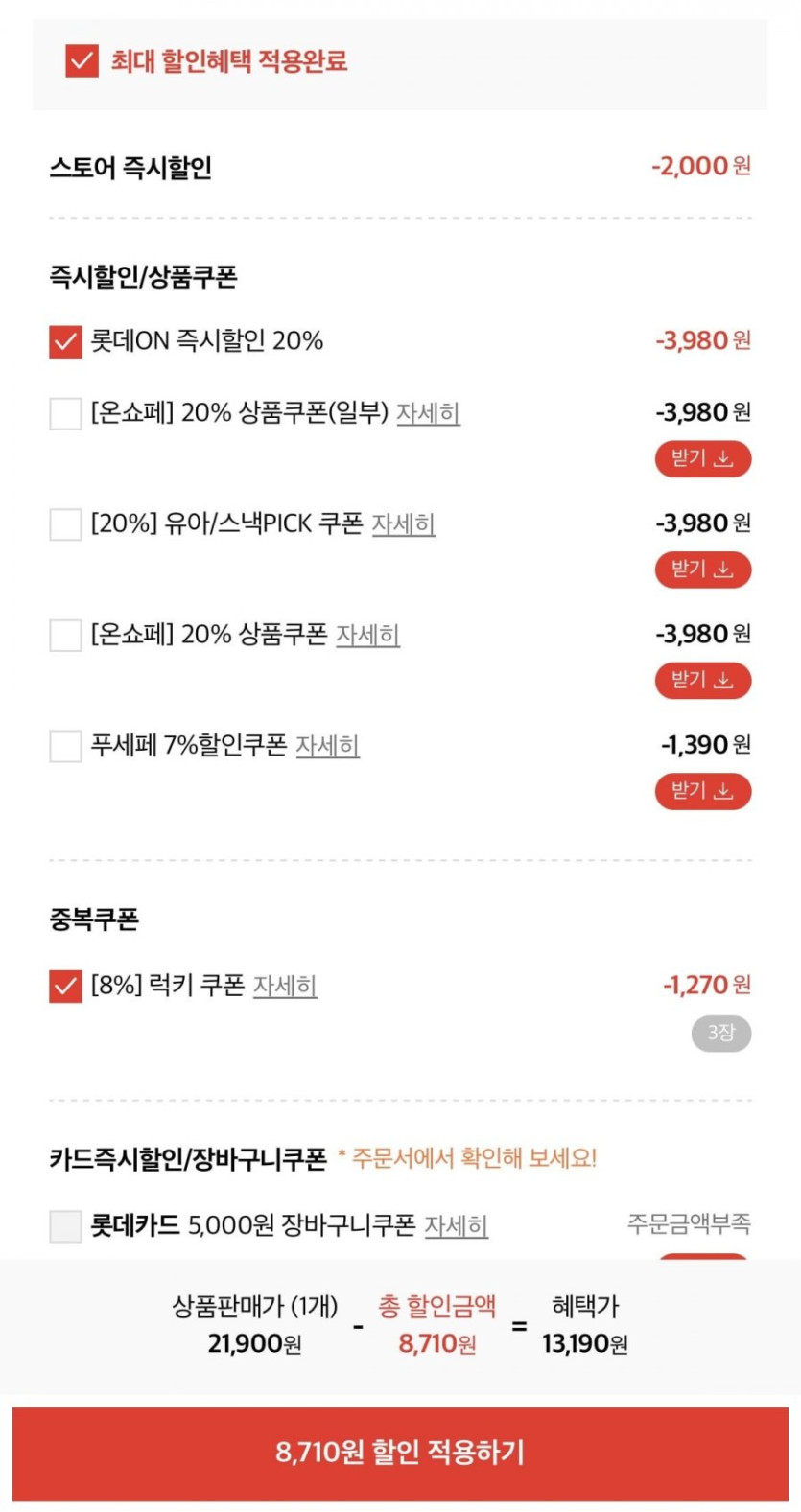
Task: Uncheck the [8%] 럭키 쿠폰 checkbox
Action: 65,986
